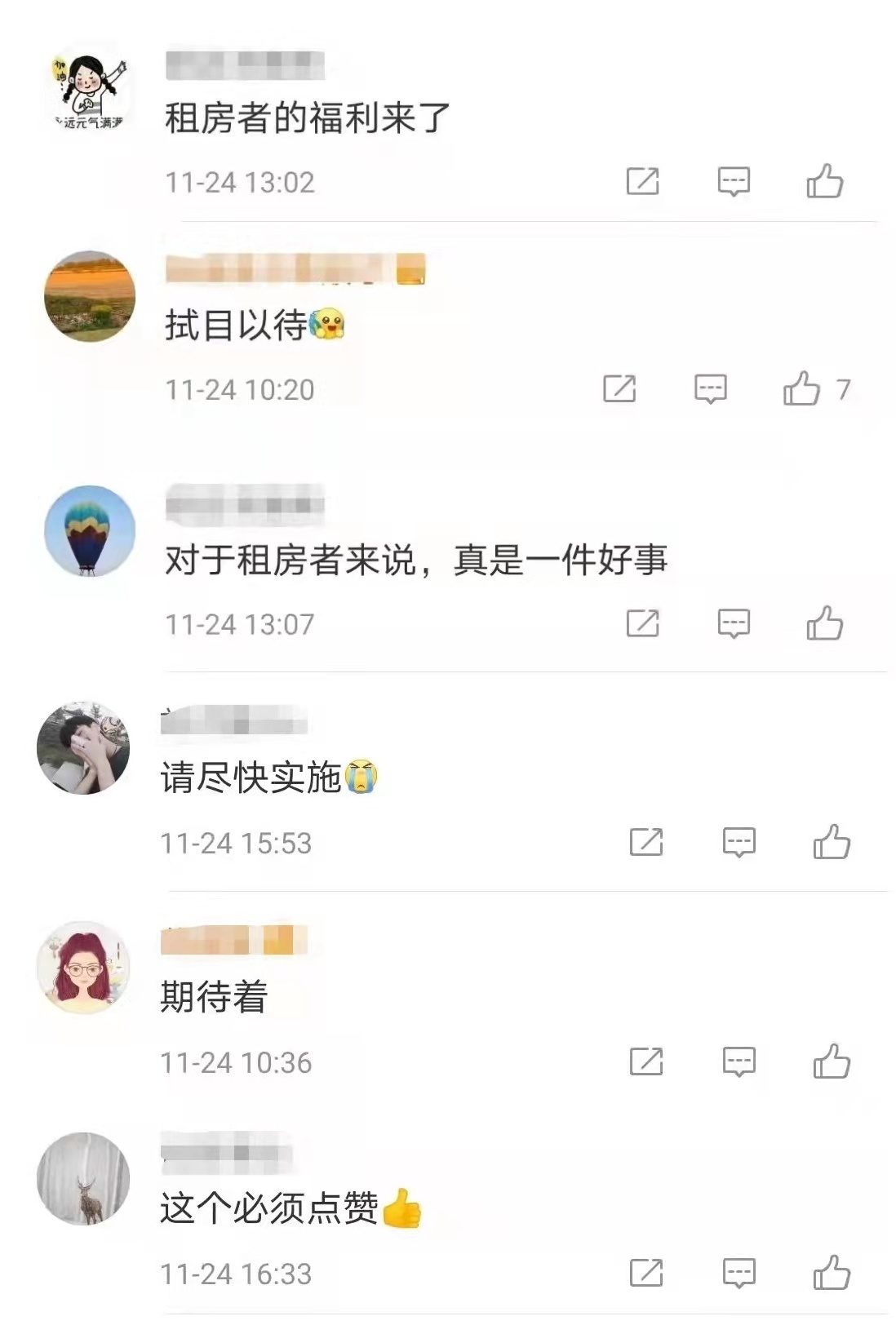Like the comment "请尽快实施"

click(831, 842)
